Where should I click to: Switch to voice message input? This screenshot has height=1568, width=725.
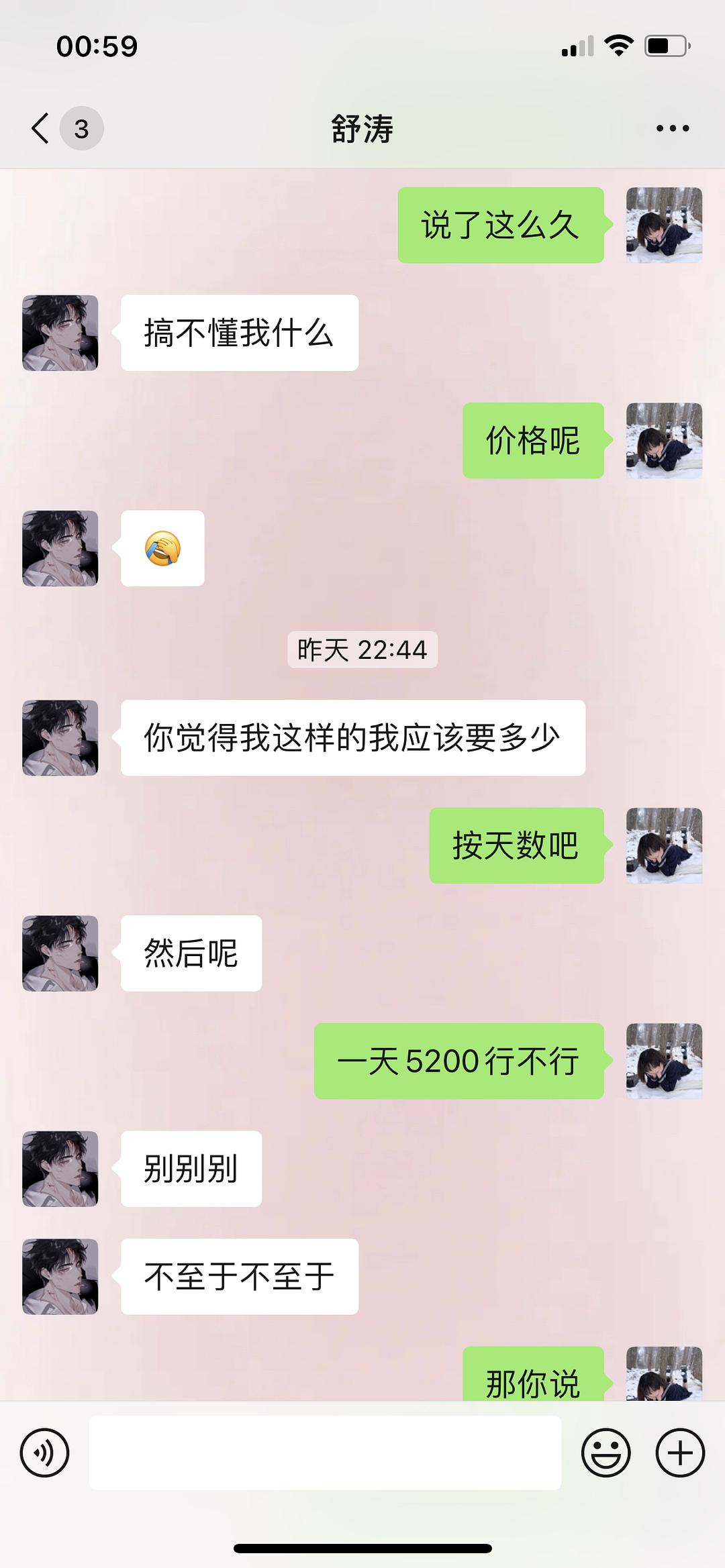pyautogui.click(x=44, y=1453)
